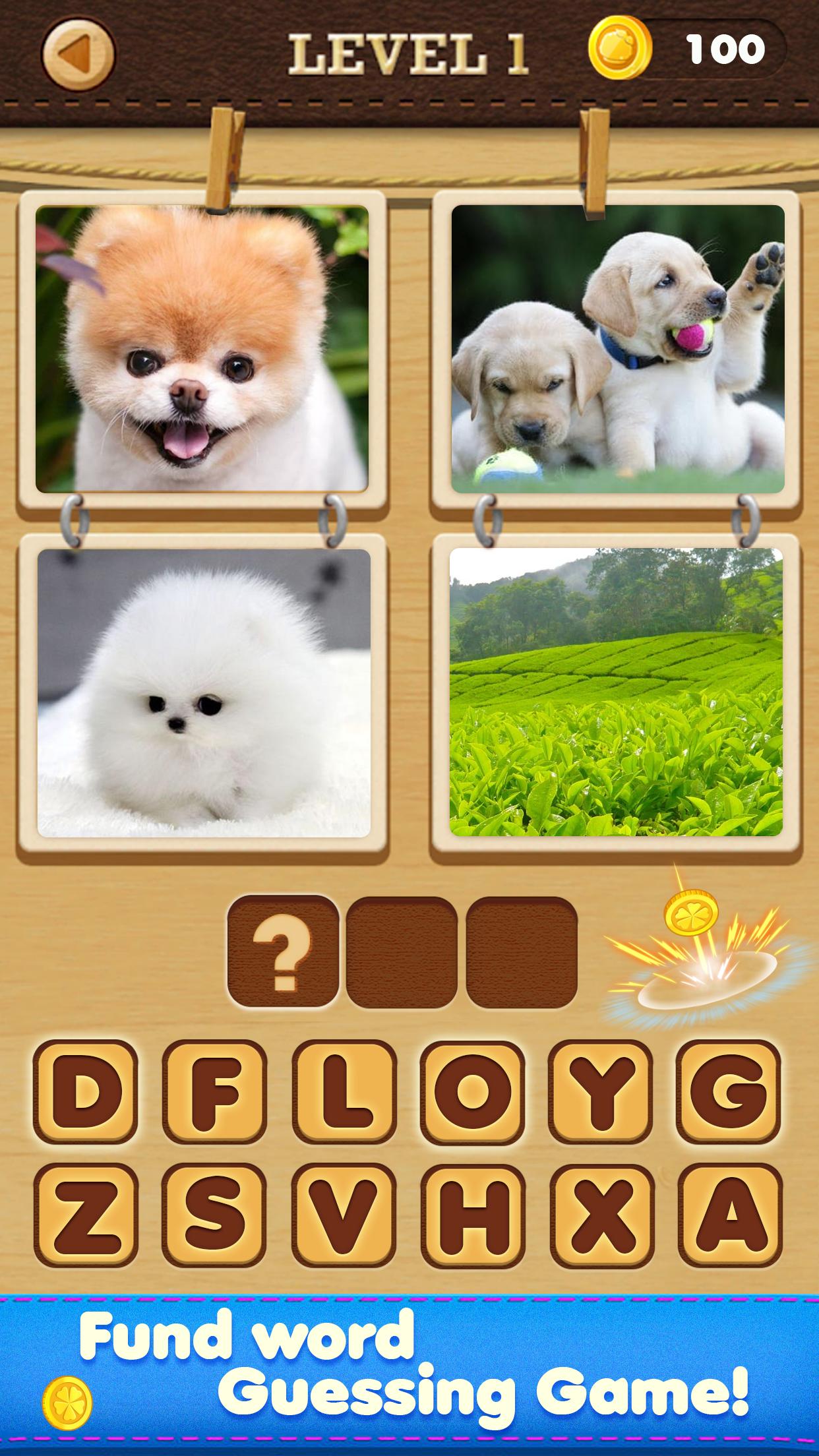Open the two labrador puppies photo
The width and height of the screenshot is (819, 1456).
pyautogui.click(x=617, y=349)
